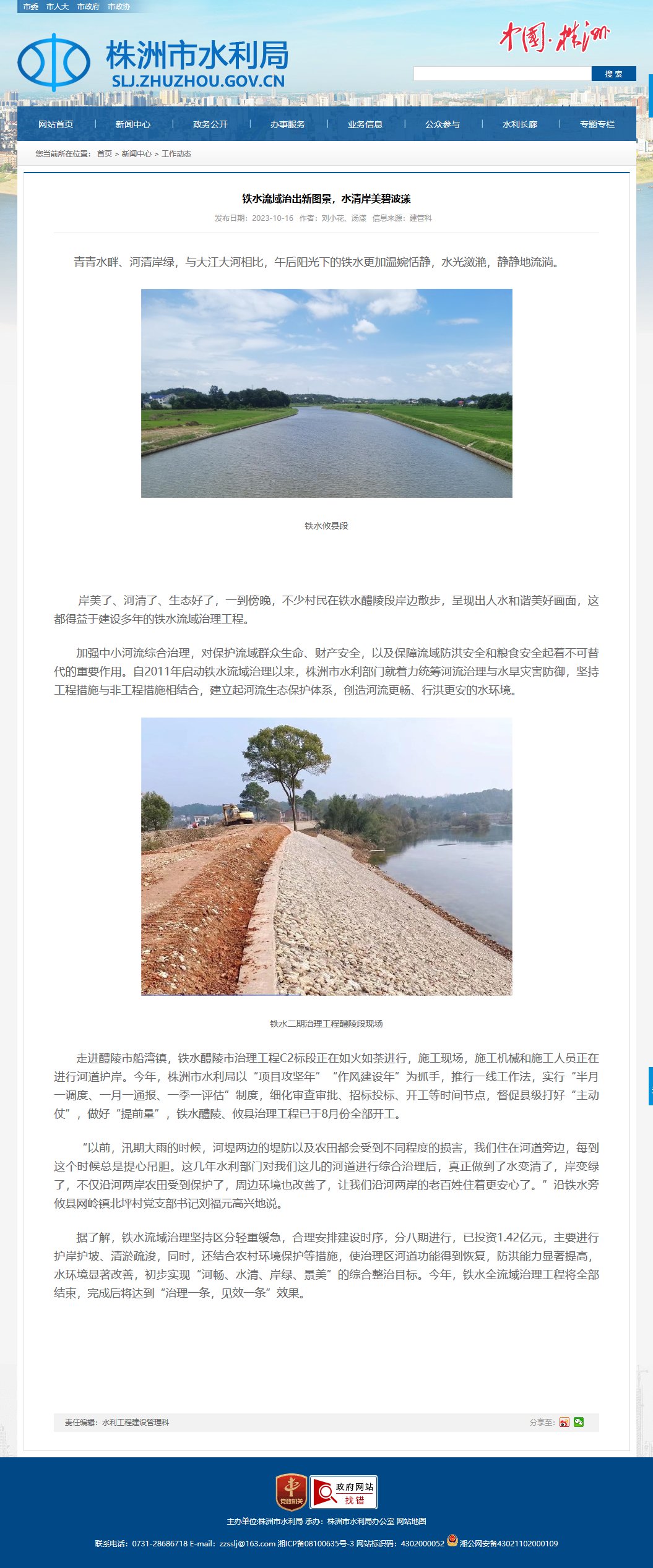Open the 新闻中心 navigation item
This screenshot has width=653, height=1568.
tap(133, 124)
